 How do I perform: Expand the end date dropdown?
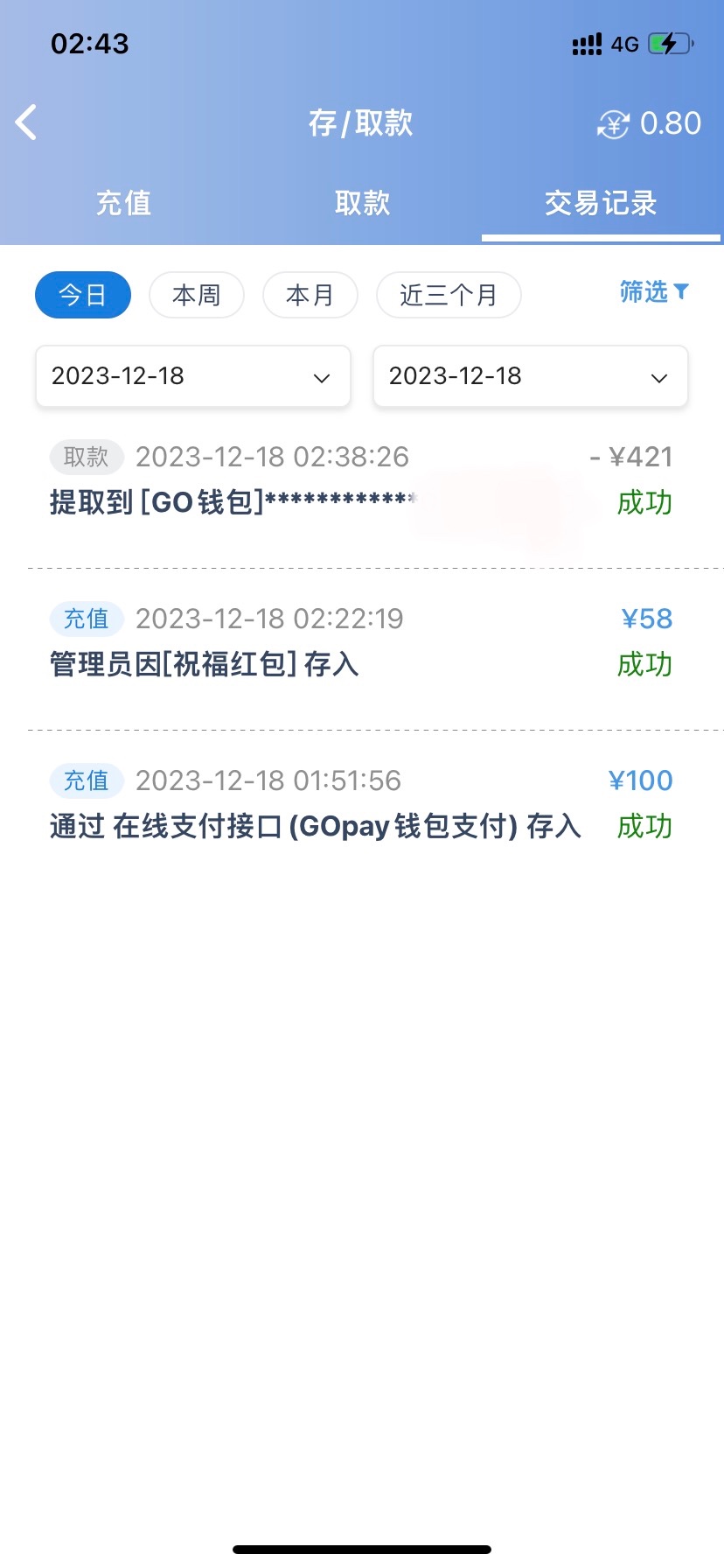pyautogui.click(x=531, y=376)
